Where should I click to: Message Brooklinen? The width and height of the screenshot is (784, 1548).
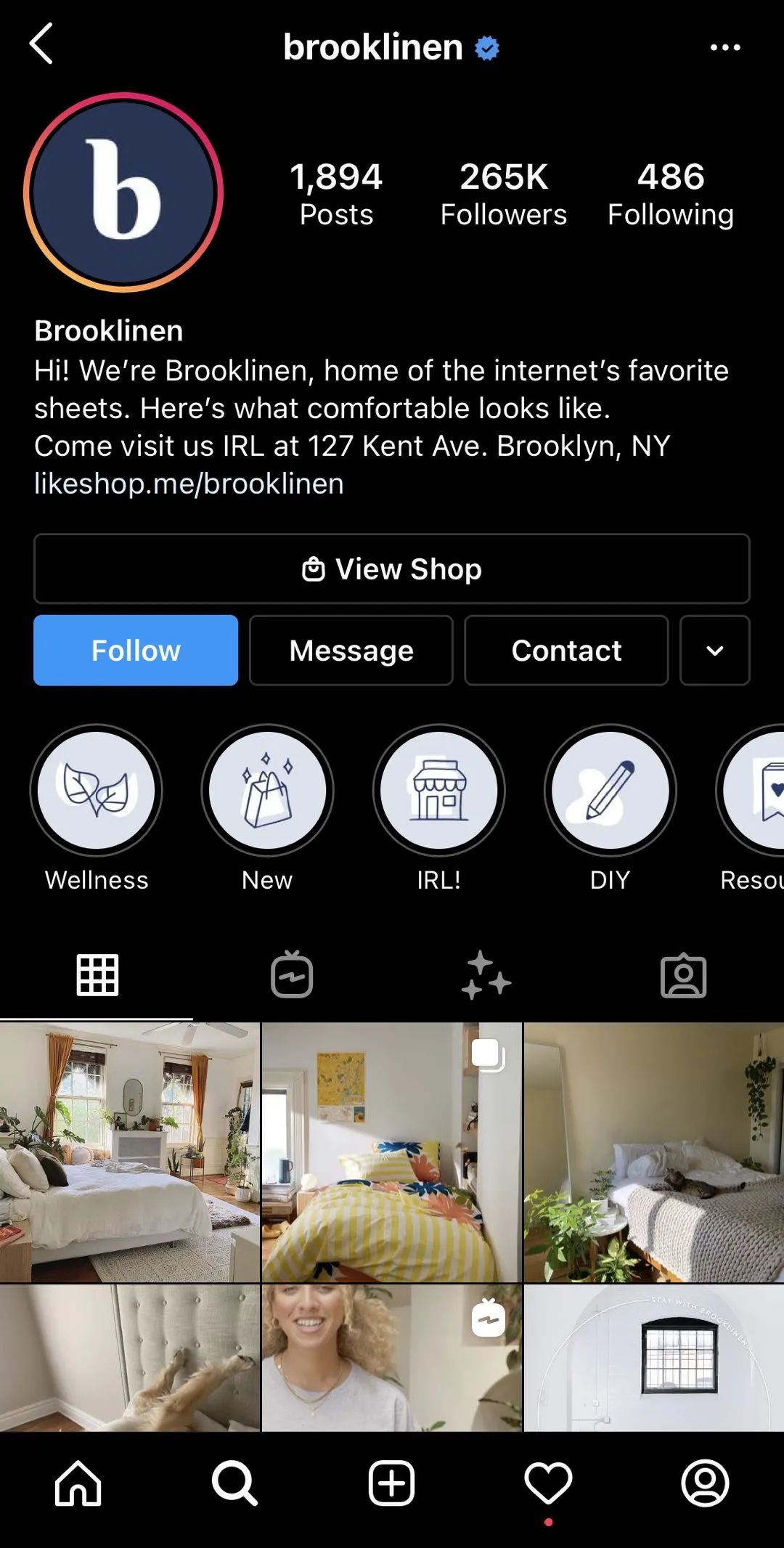(x=351, y=651)
